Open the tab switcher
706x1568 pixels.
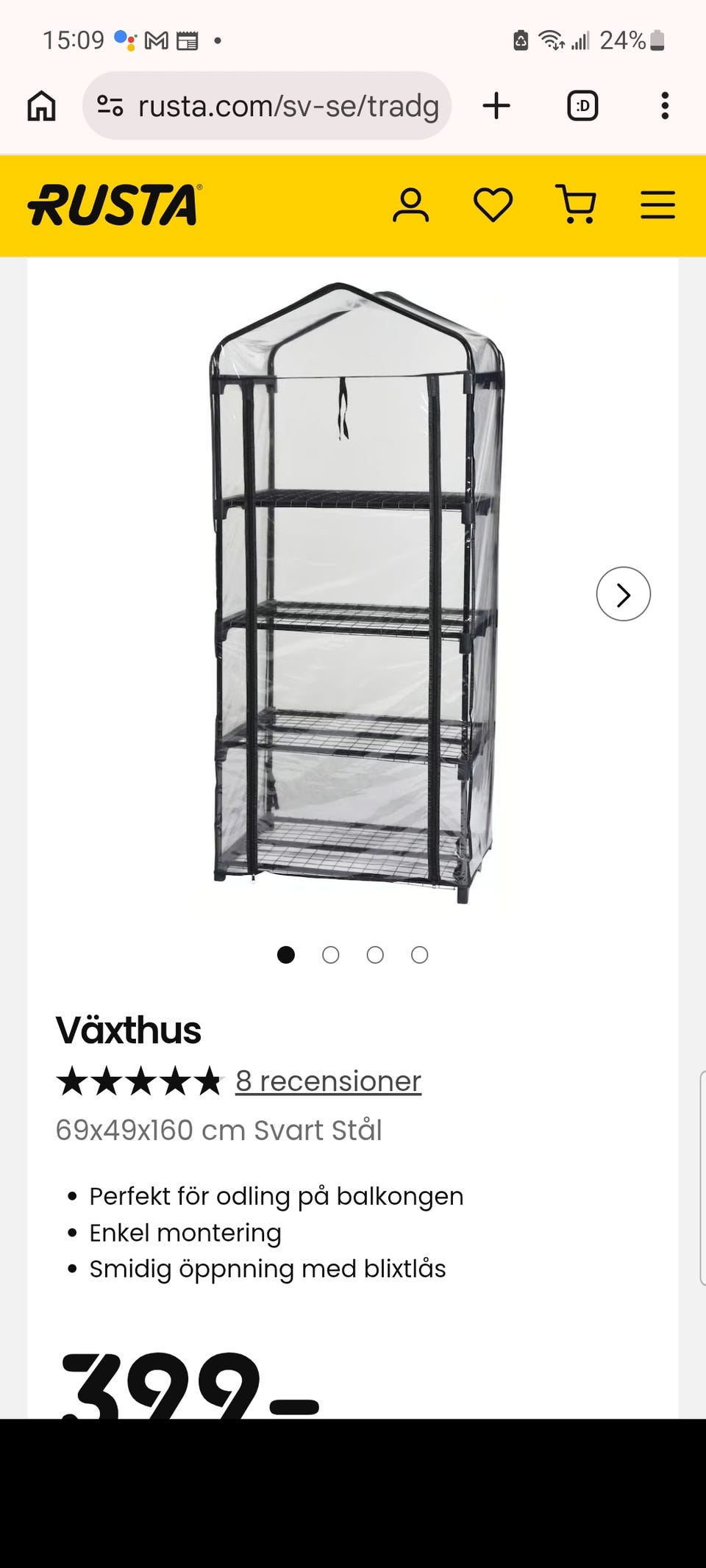point(581,104)
